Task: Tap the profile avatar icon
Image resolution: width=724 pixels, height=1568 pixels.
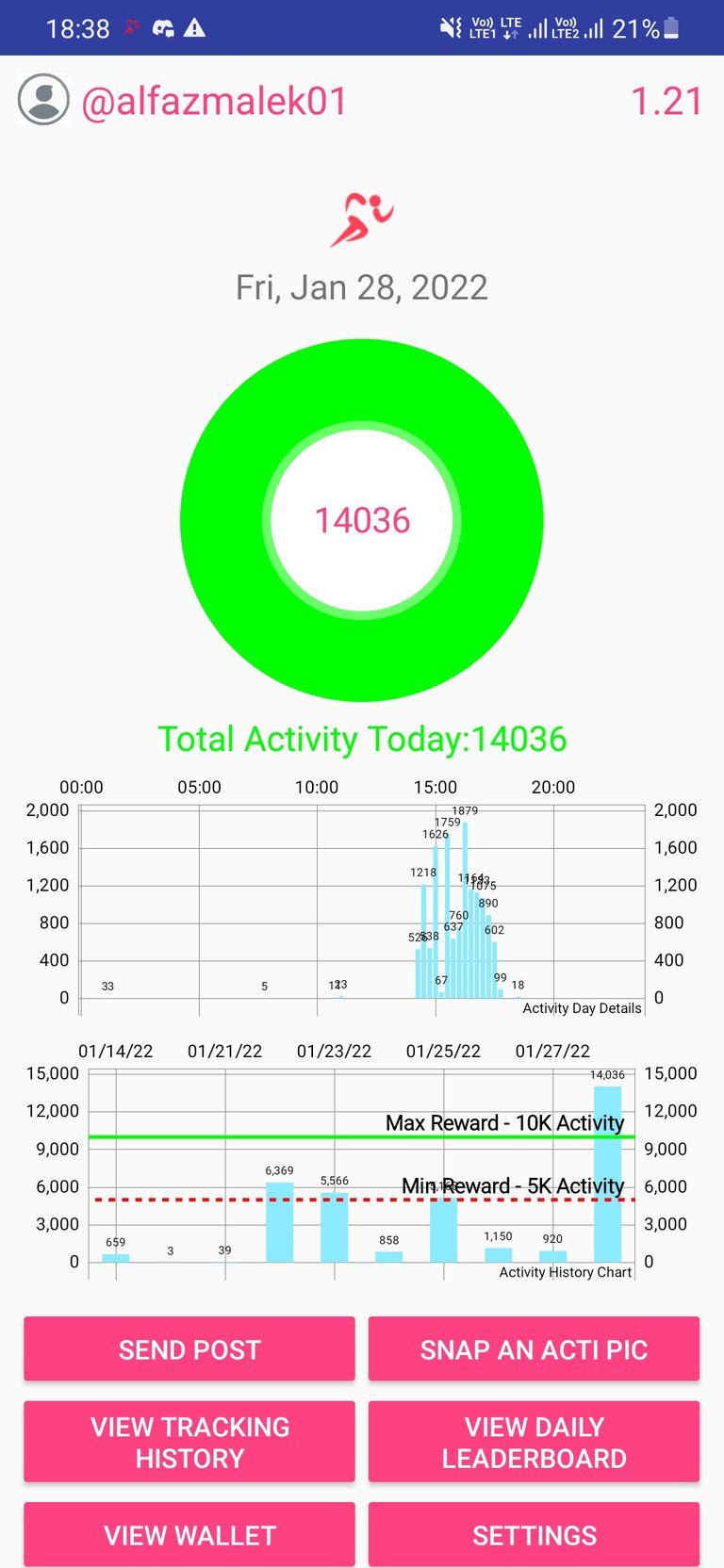Action: click(x=43, y=100)
